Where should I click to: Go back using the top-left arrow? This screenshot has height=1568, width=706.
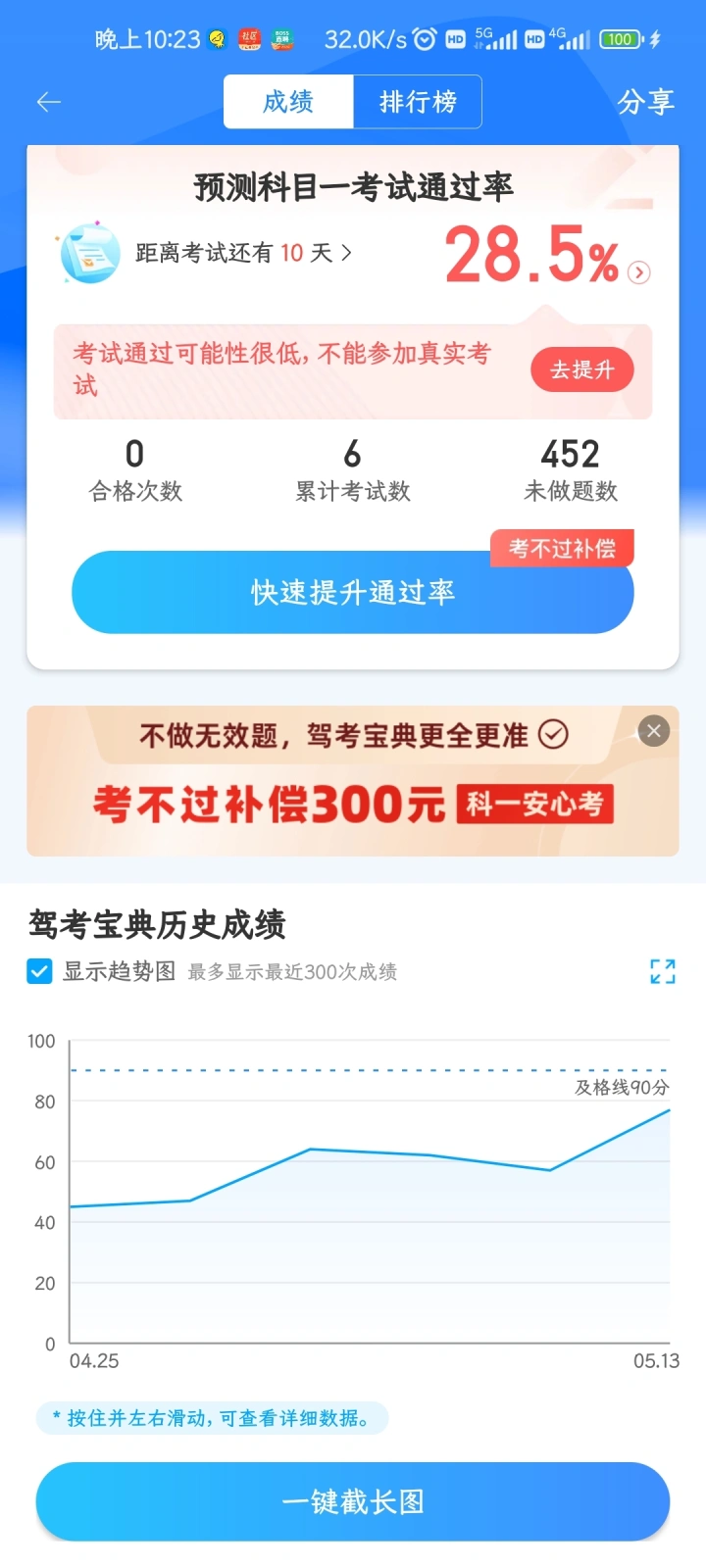[48, 102]
